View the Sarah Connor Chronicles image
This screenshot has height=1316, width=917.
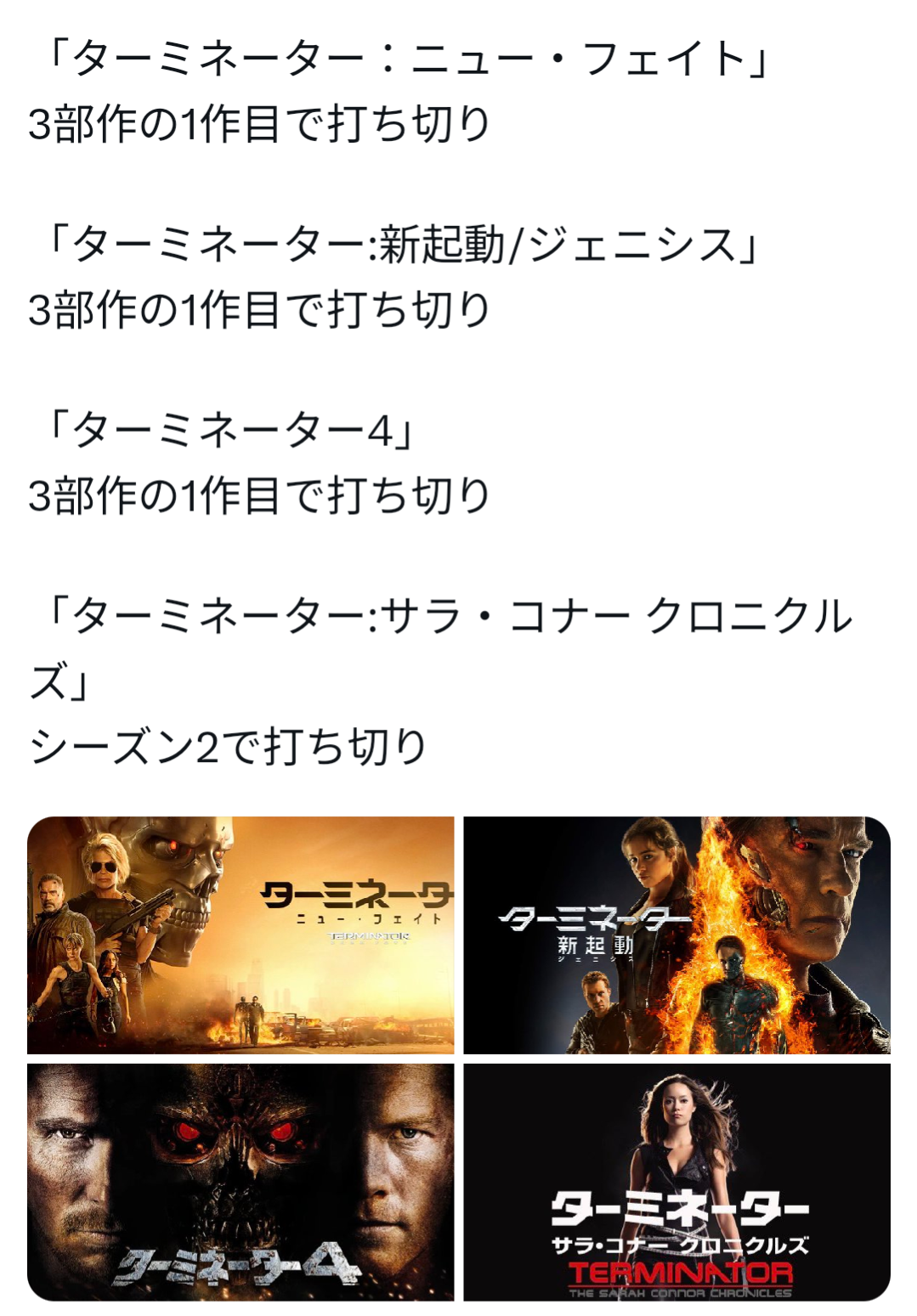point(676,1182)
